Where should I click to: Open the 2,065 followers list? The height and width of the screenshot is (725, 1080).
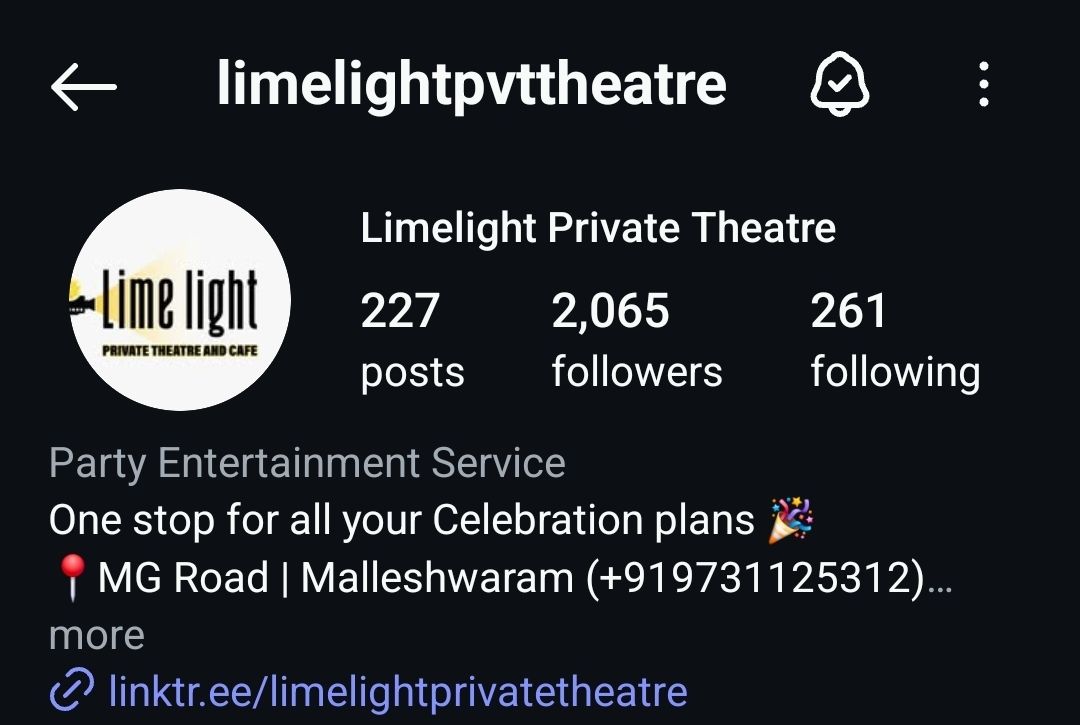636,340
